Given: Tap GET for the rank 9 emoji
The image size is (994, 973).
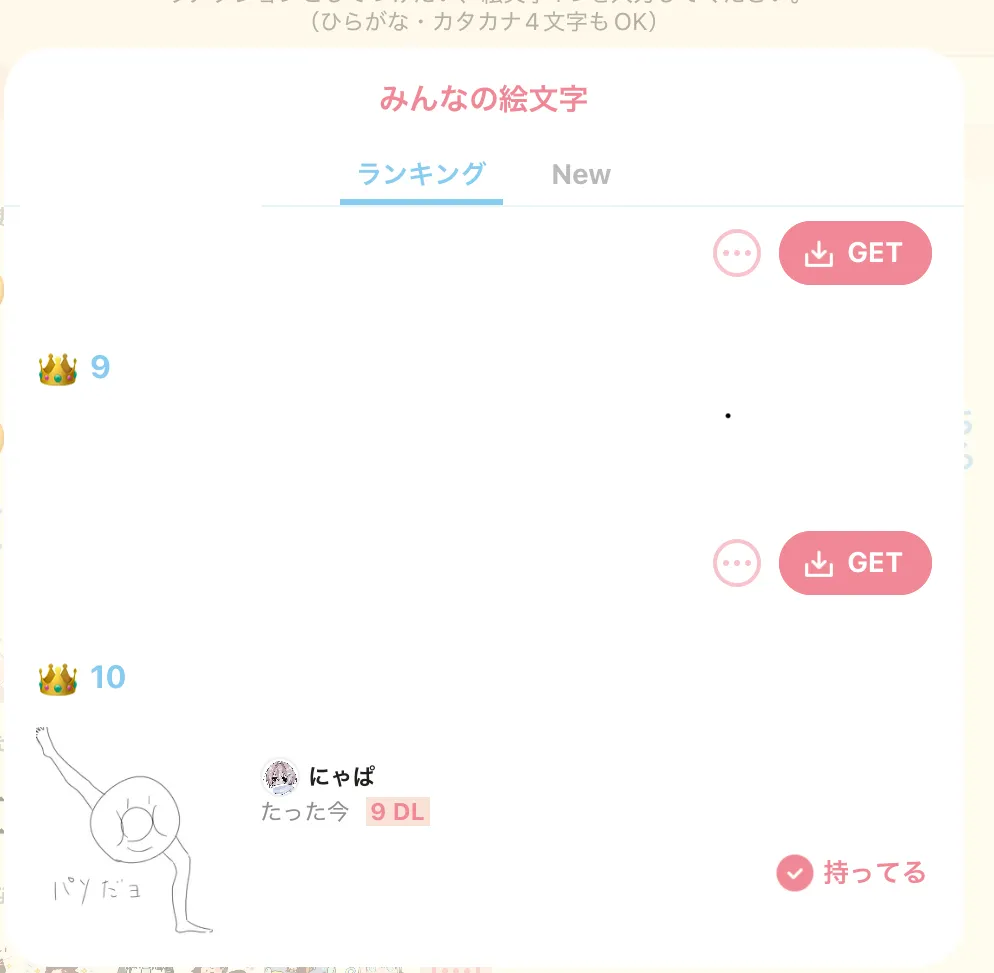Looking at the screenshot, I should pos(855,563).
